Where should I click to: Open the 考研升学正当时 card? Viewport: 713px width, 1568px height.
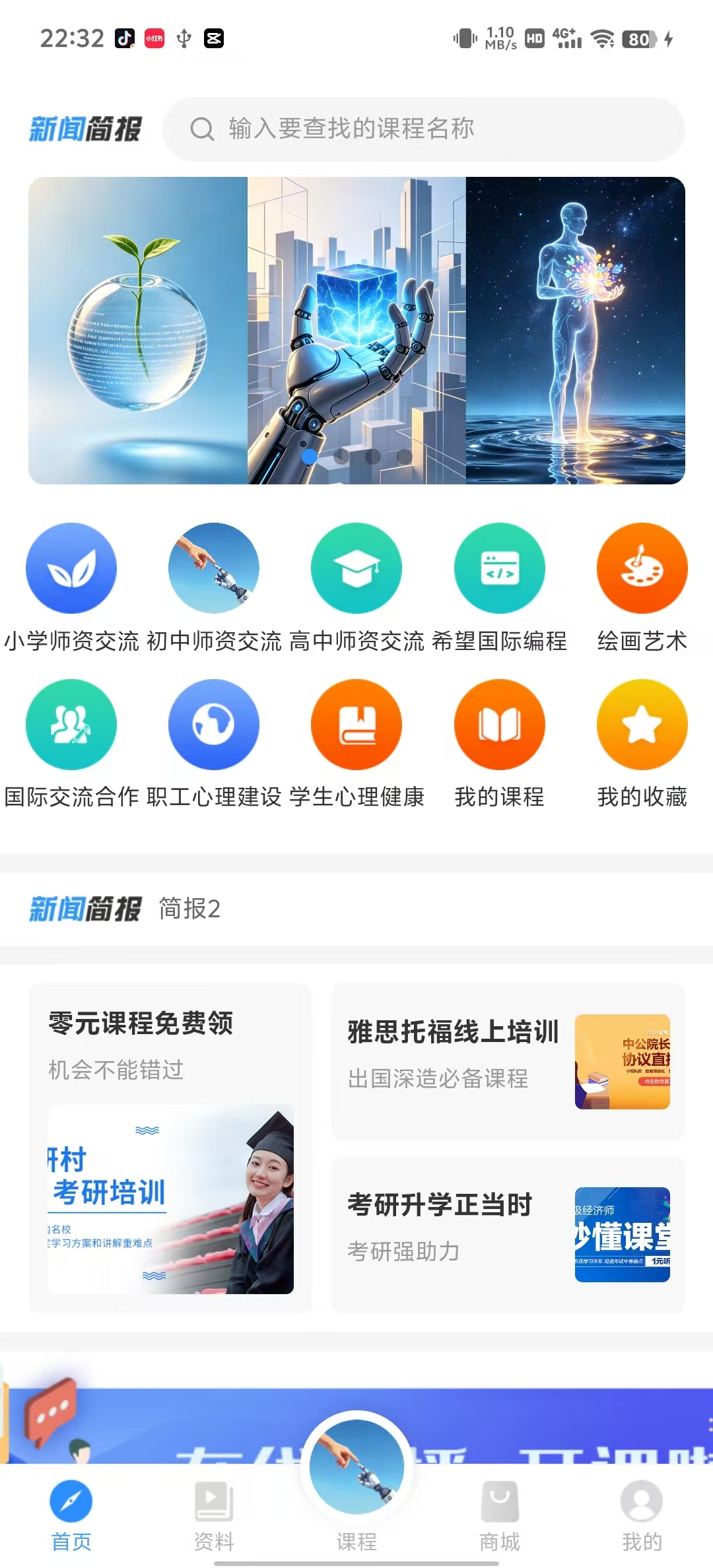[508, 1234]
